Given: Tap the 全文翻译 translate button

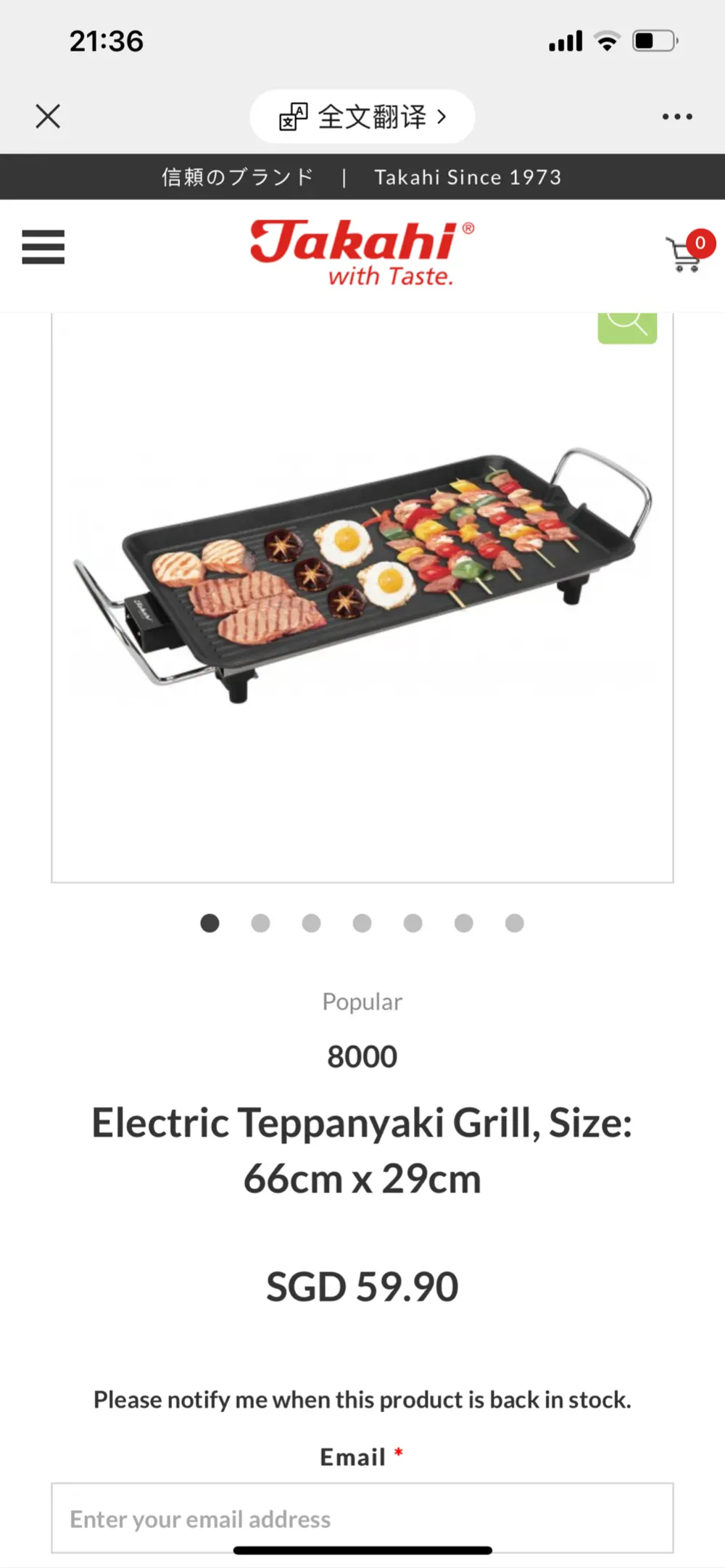Looking at the screenshot, I should pos(362,116).
